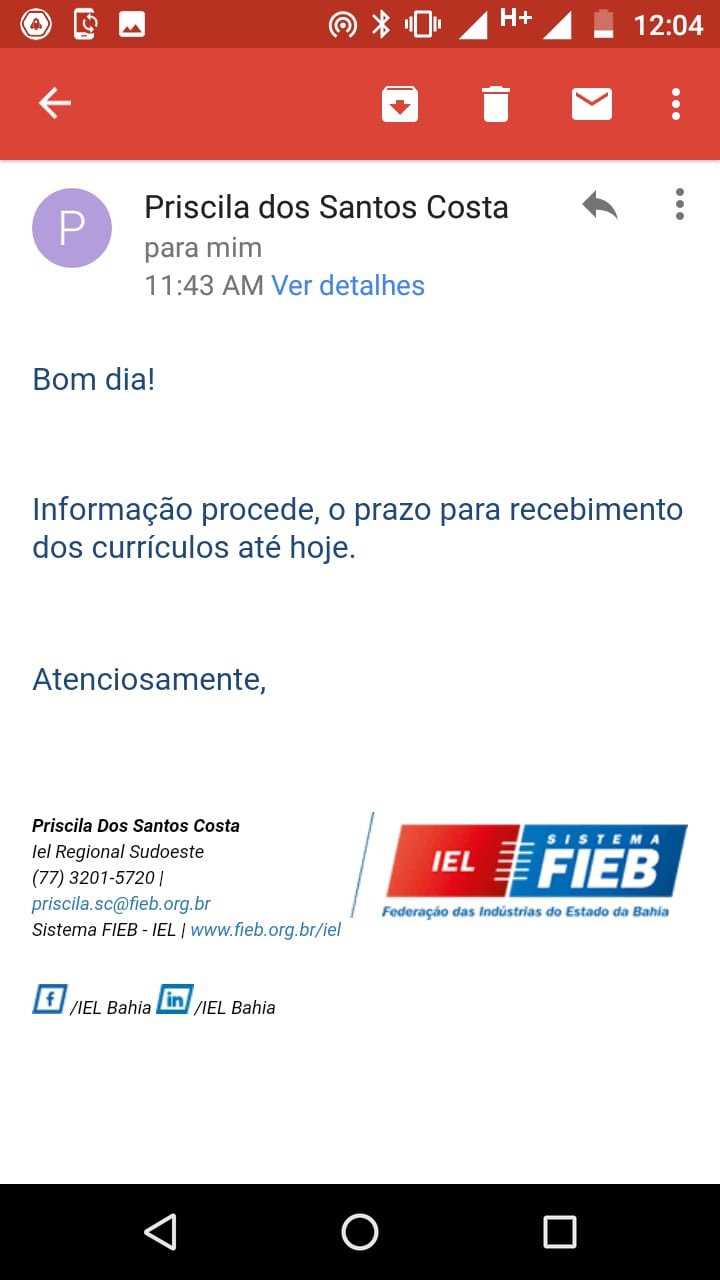Tap the system home button

[360, 1232]
